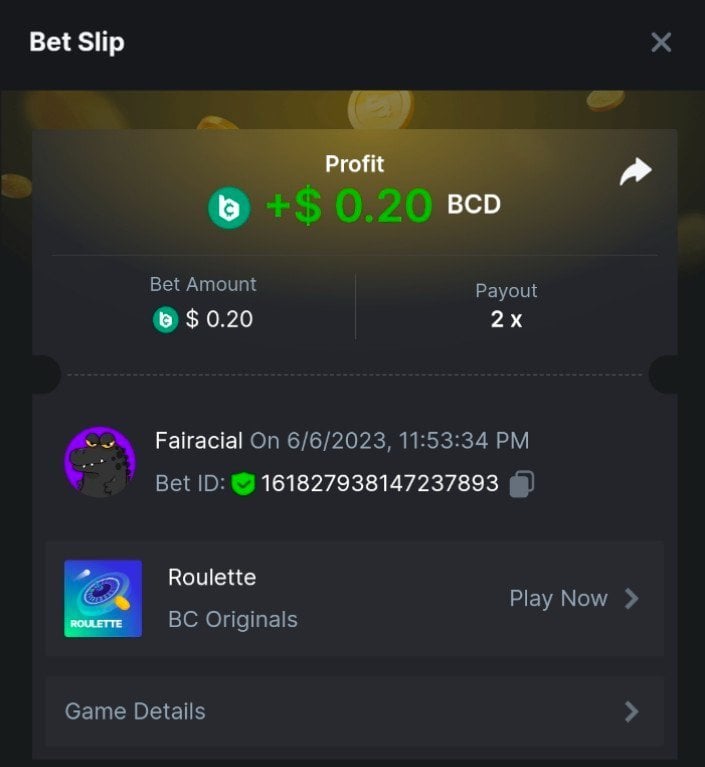Open the Roulette BC Originals game

click(572, 598)
